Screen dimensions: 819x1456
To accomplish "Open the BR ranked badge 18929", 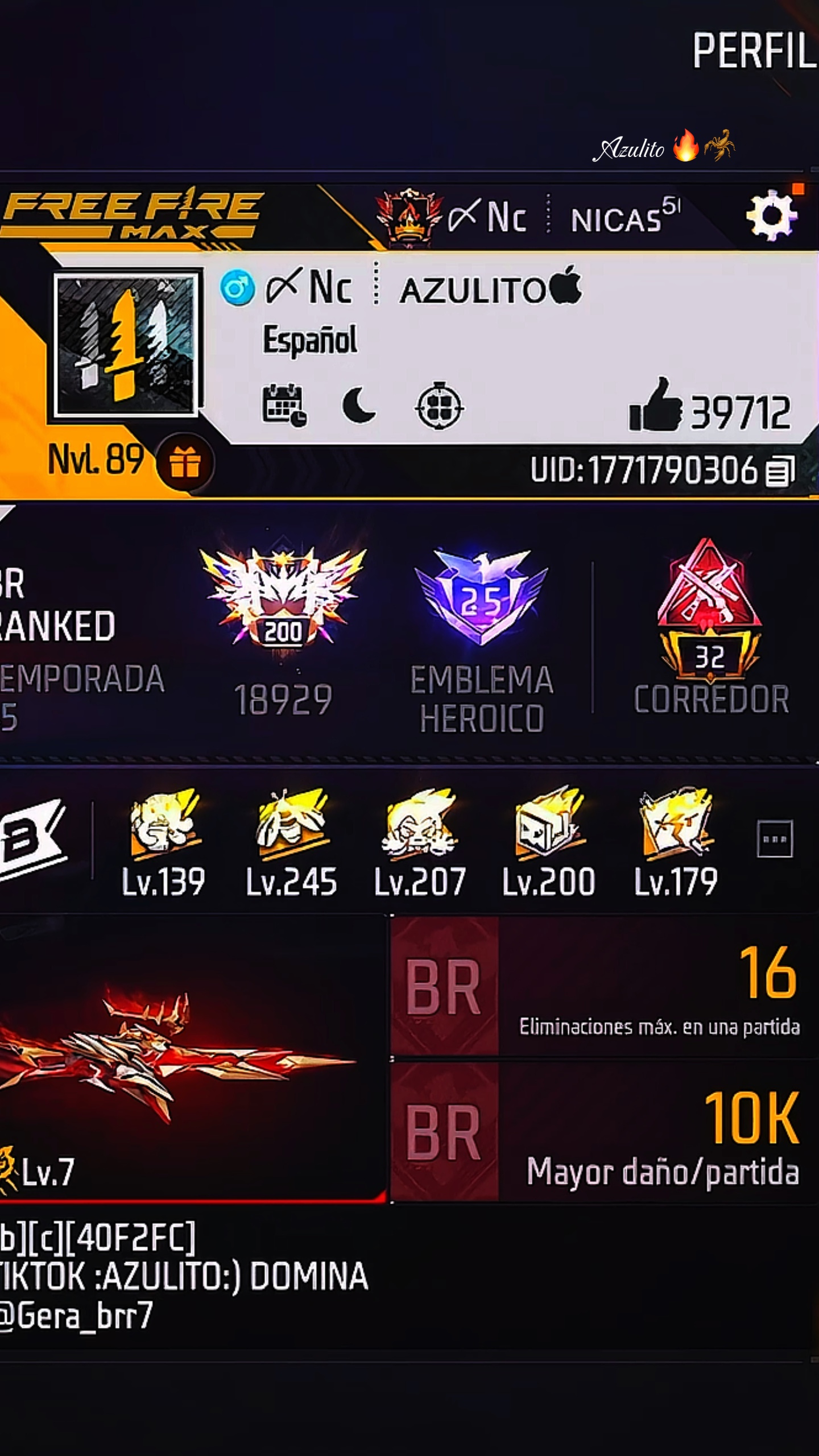I will 283,630.
